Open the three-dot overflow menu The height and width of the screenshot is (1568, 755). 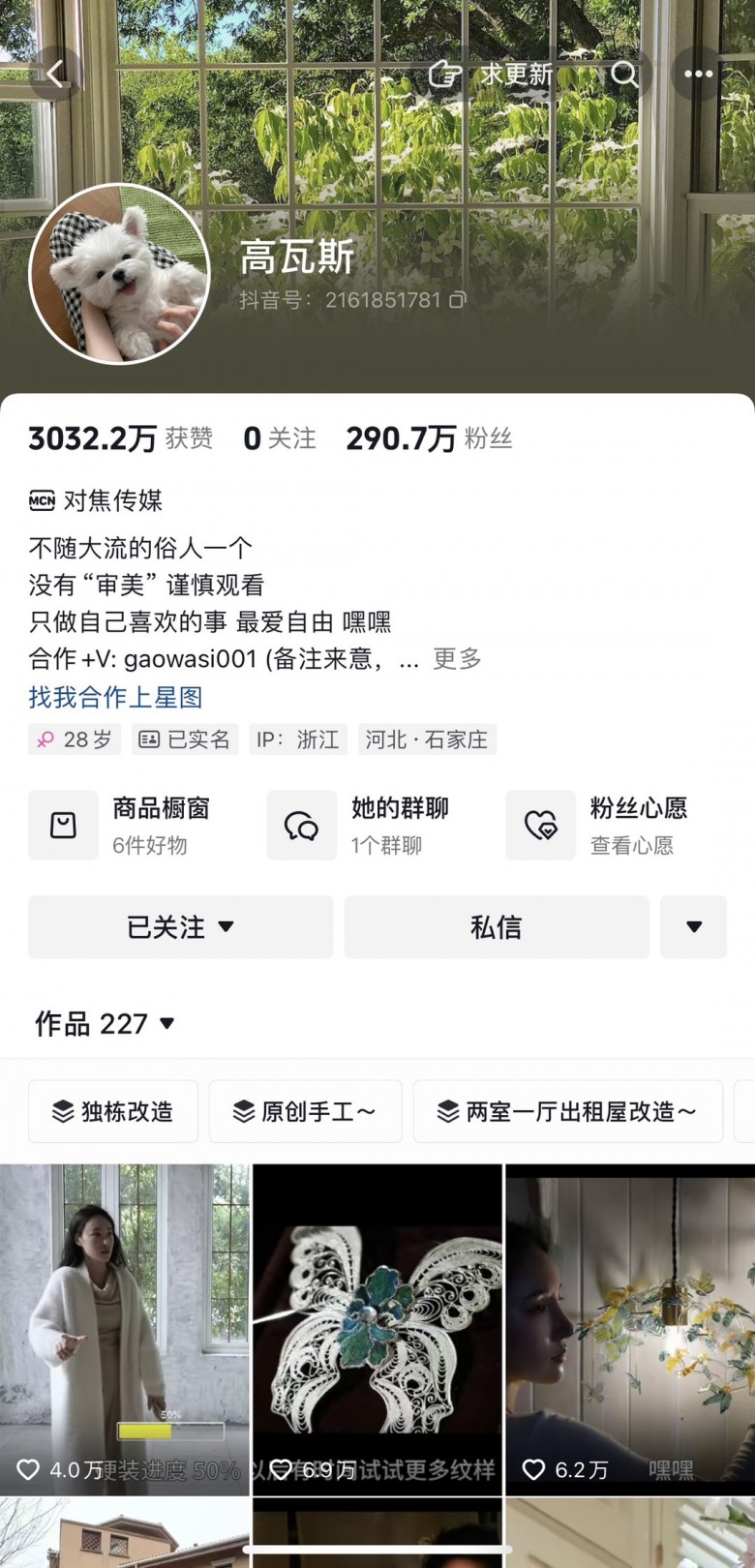pos(698,74)
